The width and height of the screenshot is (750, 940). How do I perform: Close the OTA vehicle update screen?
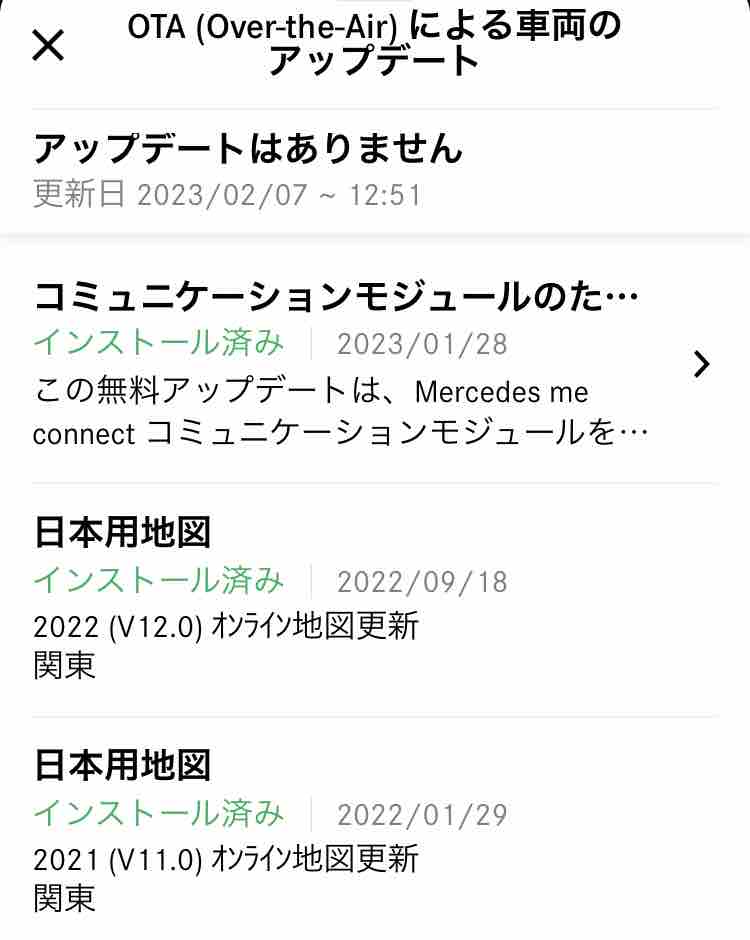48,45
